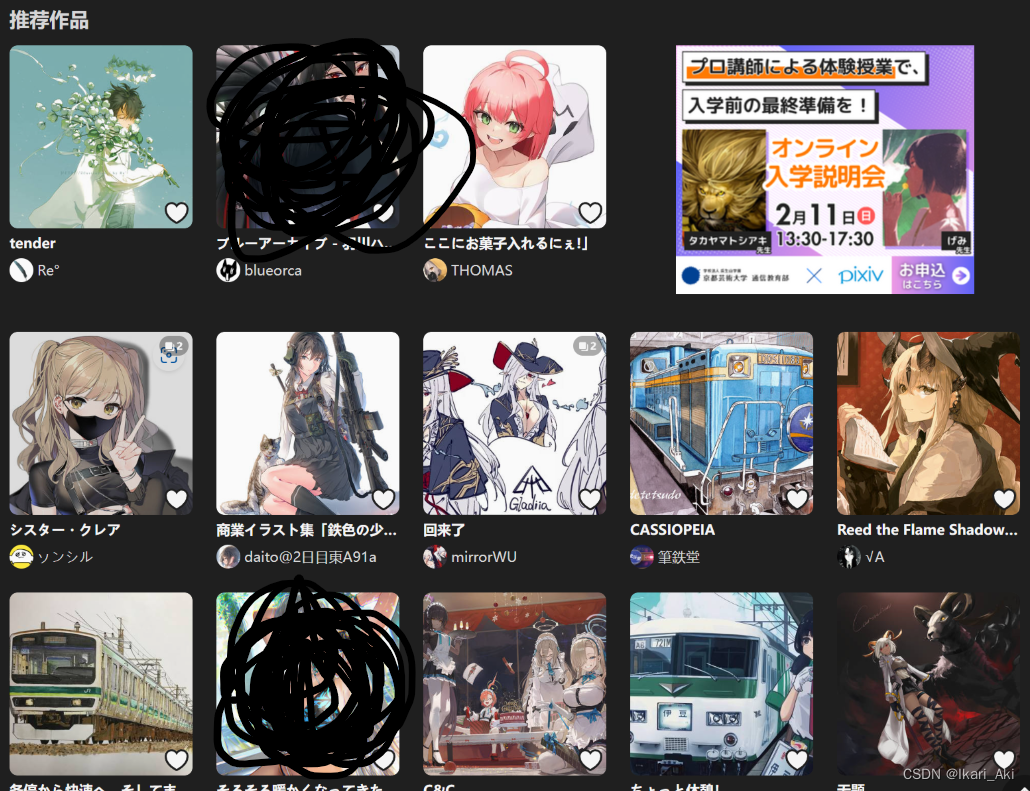Open the online admission briefing ad banner
Screen dimensions: 1030x791
click(x=824, y=169)
